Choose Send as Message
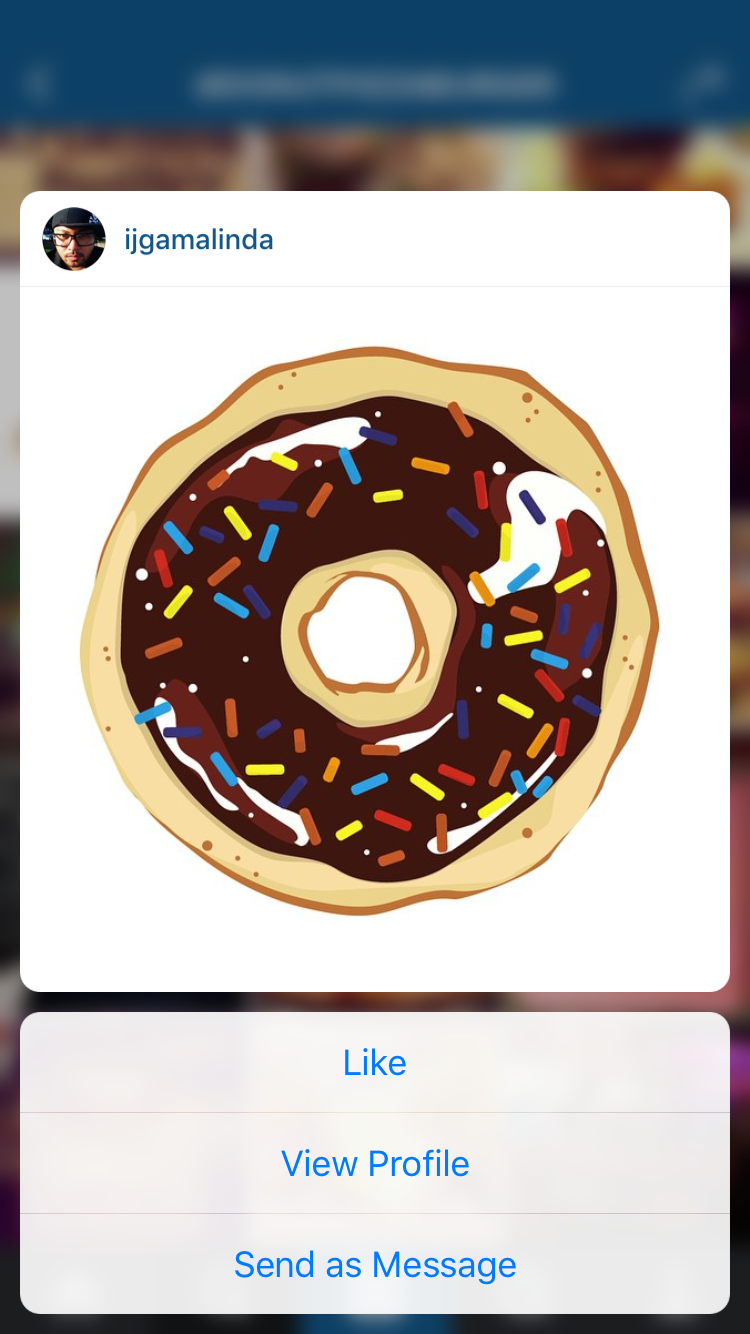 pos(375,1264)
